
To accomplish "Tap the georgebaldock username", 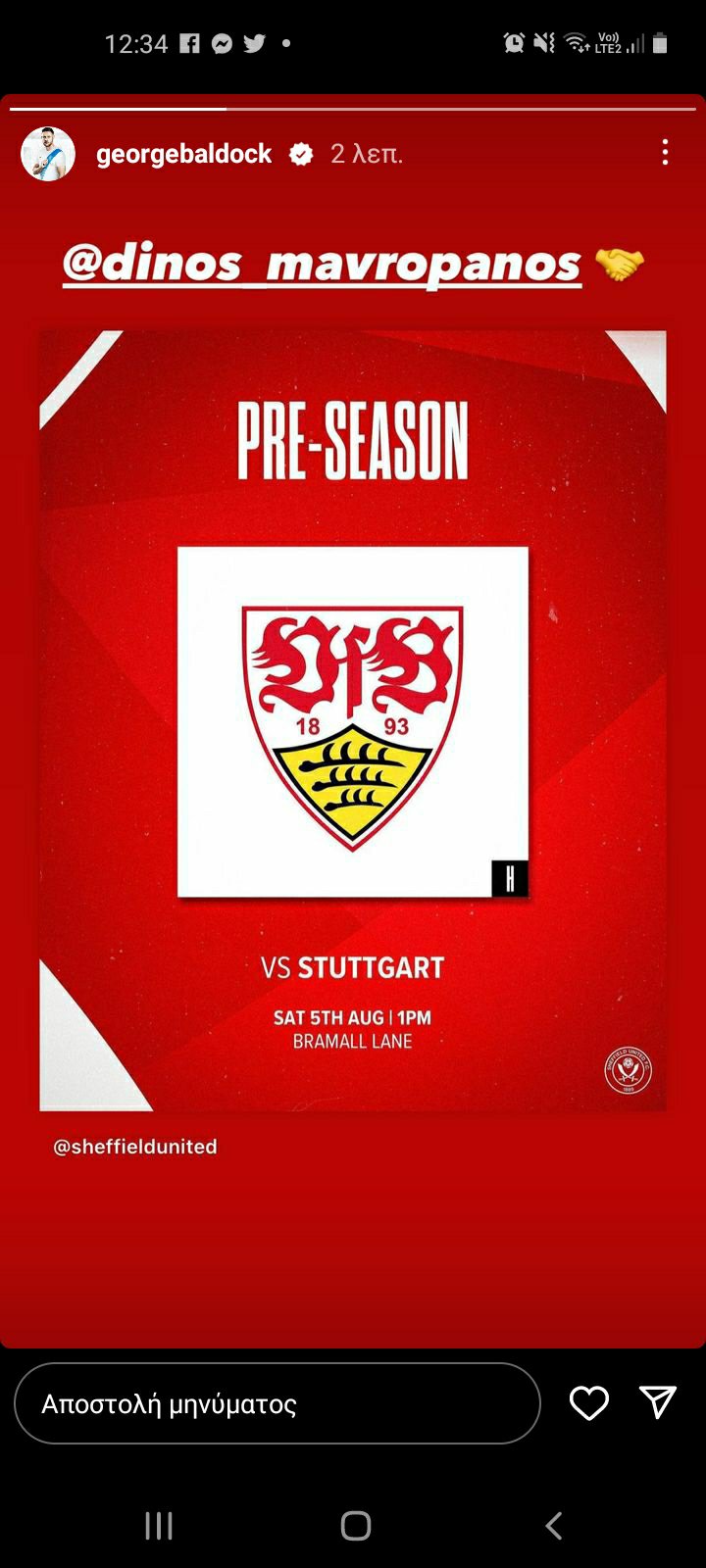I will (183, 154).
